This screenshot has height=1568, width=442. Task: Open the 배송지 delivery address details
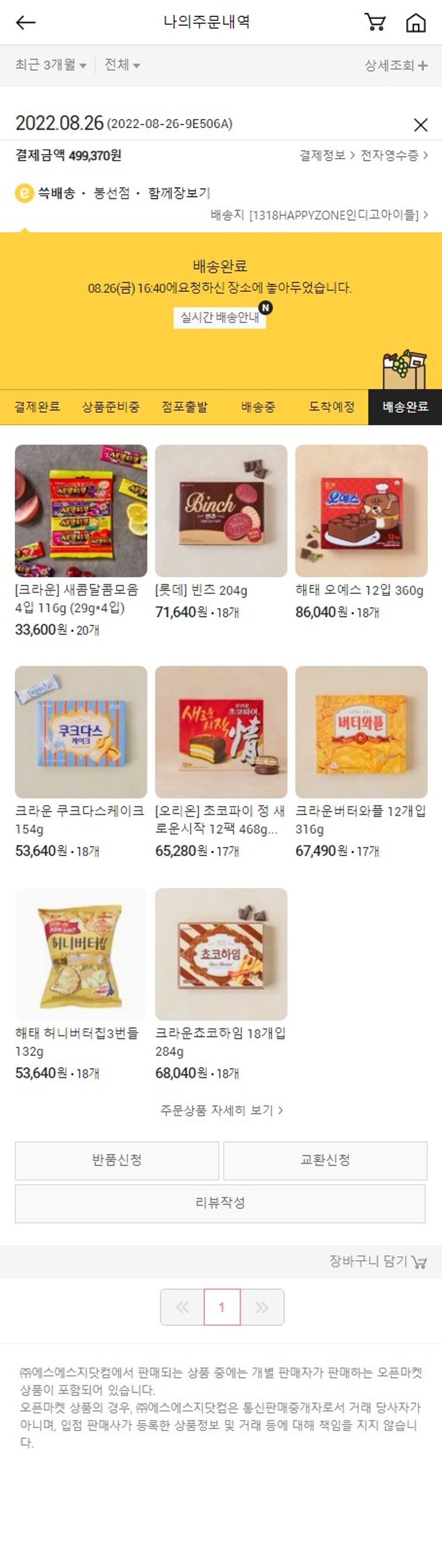319,215
